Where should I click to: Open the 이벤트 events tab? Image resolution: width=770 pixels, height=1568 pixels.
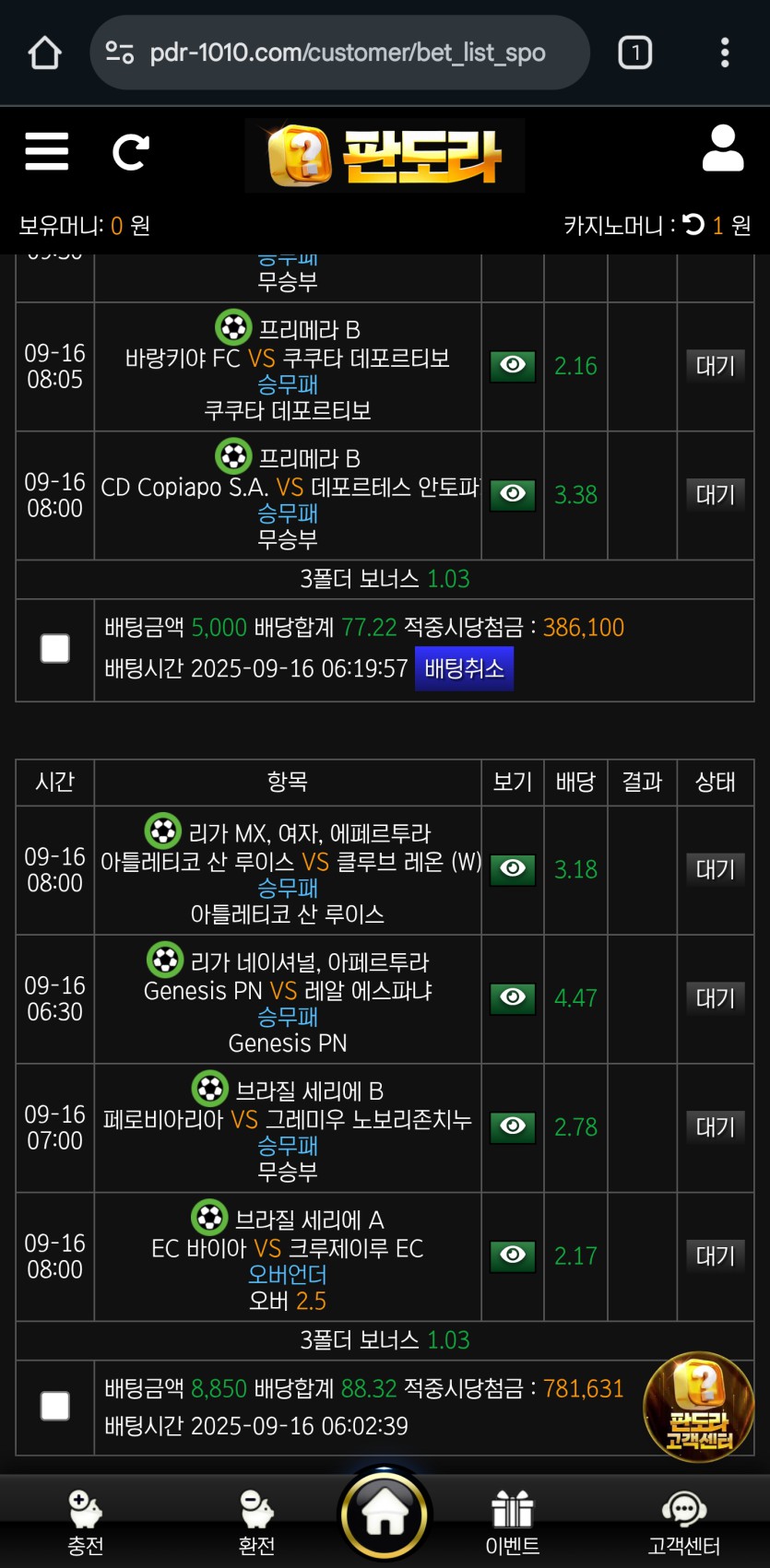[512, 1523]
